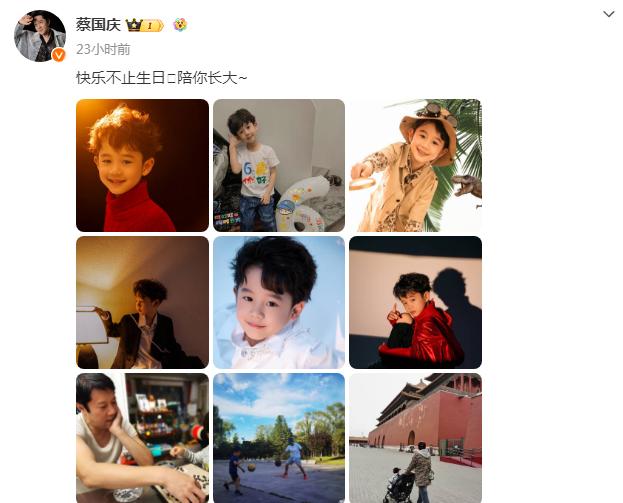Image resolution: width=623 pixels, height=503 pixels.
Task: Expand the post options chevron
Action: click(608, 14)
